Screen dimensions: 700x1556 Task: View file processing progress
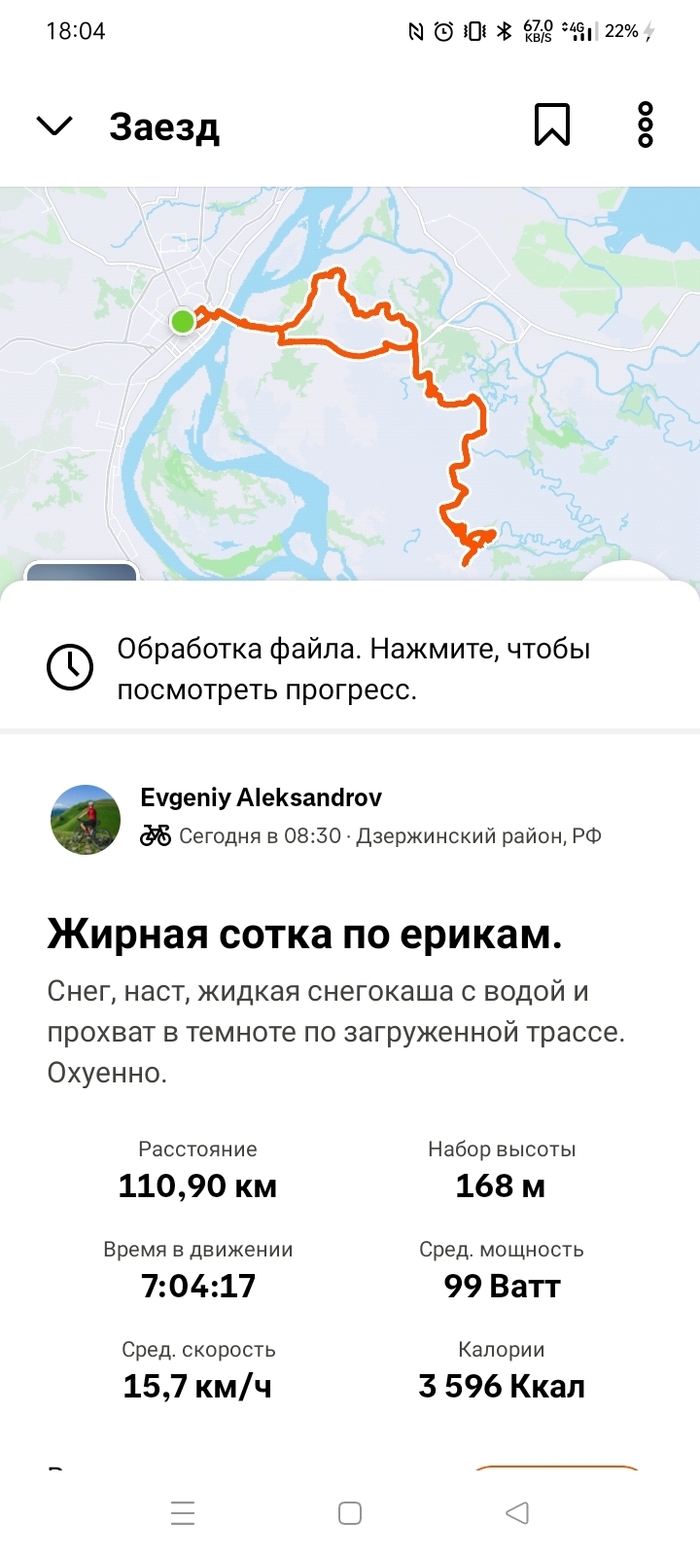click(350, 666)
